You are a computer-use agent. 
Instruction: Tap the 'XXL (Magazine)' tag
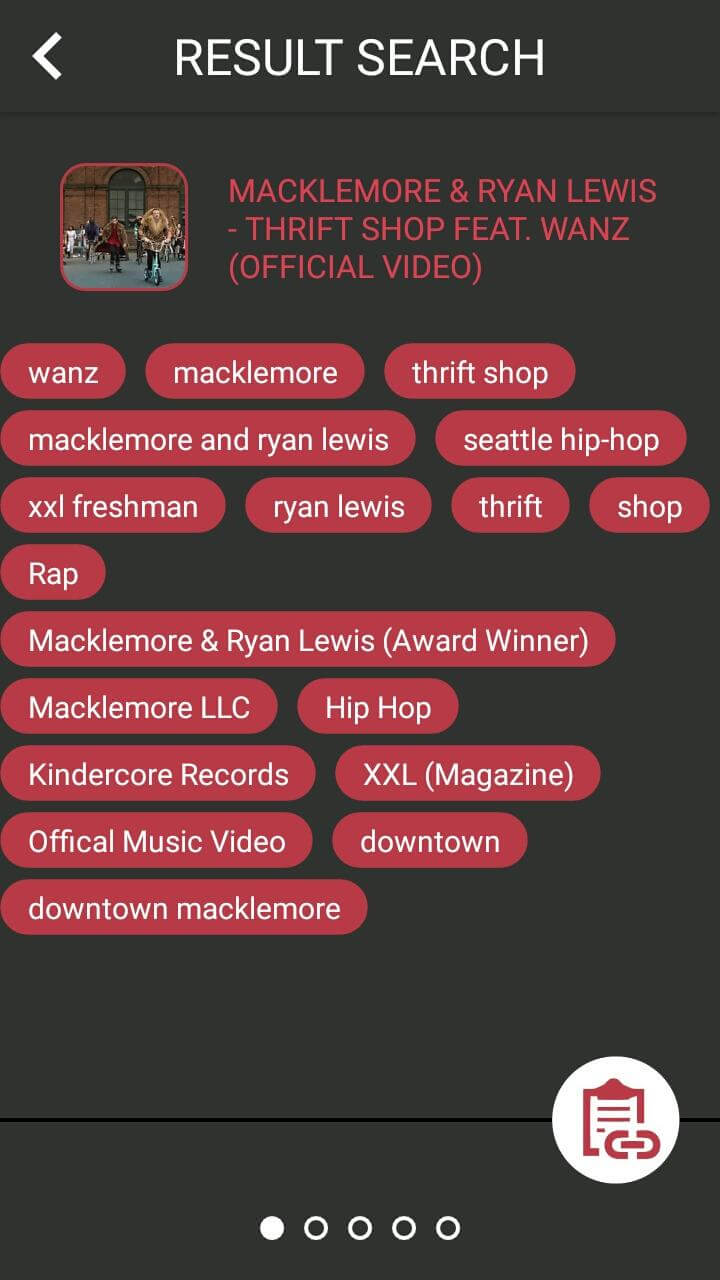pos(467,775)
